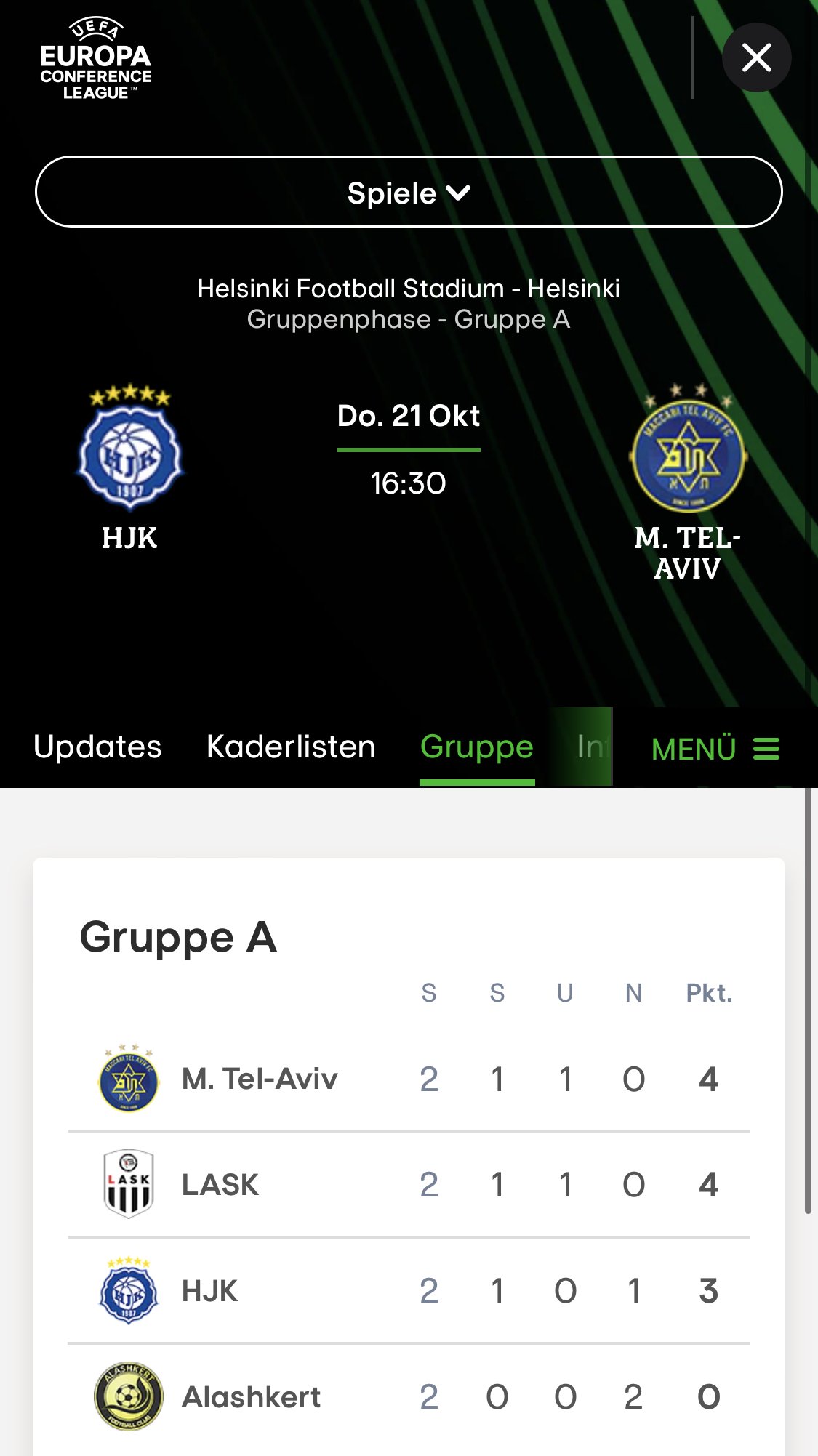Tap the UEFA Europa Conference League logo
The height and width of the screenshot is (1456, 818).
tap(96, 58)
